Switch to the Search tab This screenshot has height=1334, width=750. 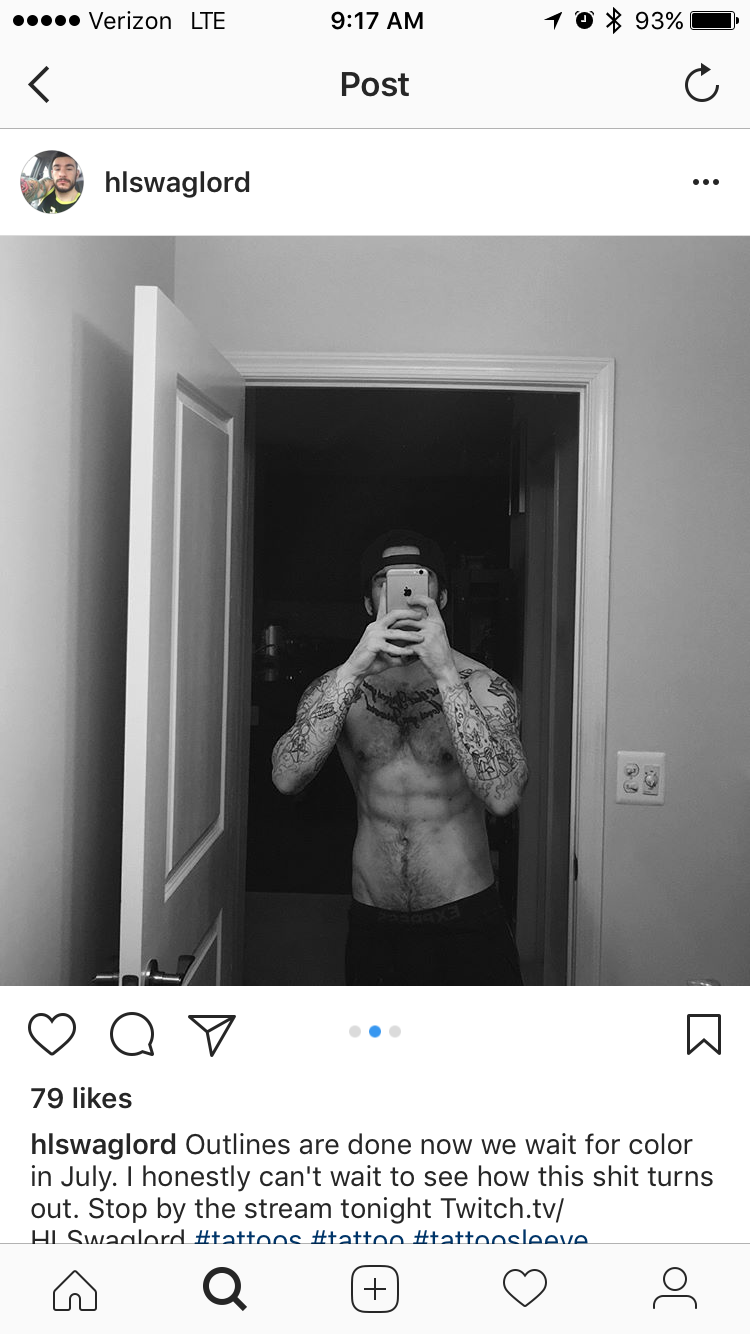point(225,1289)
